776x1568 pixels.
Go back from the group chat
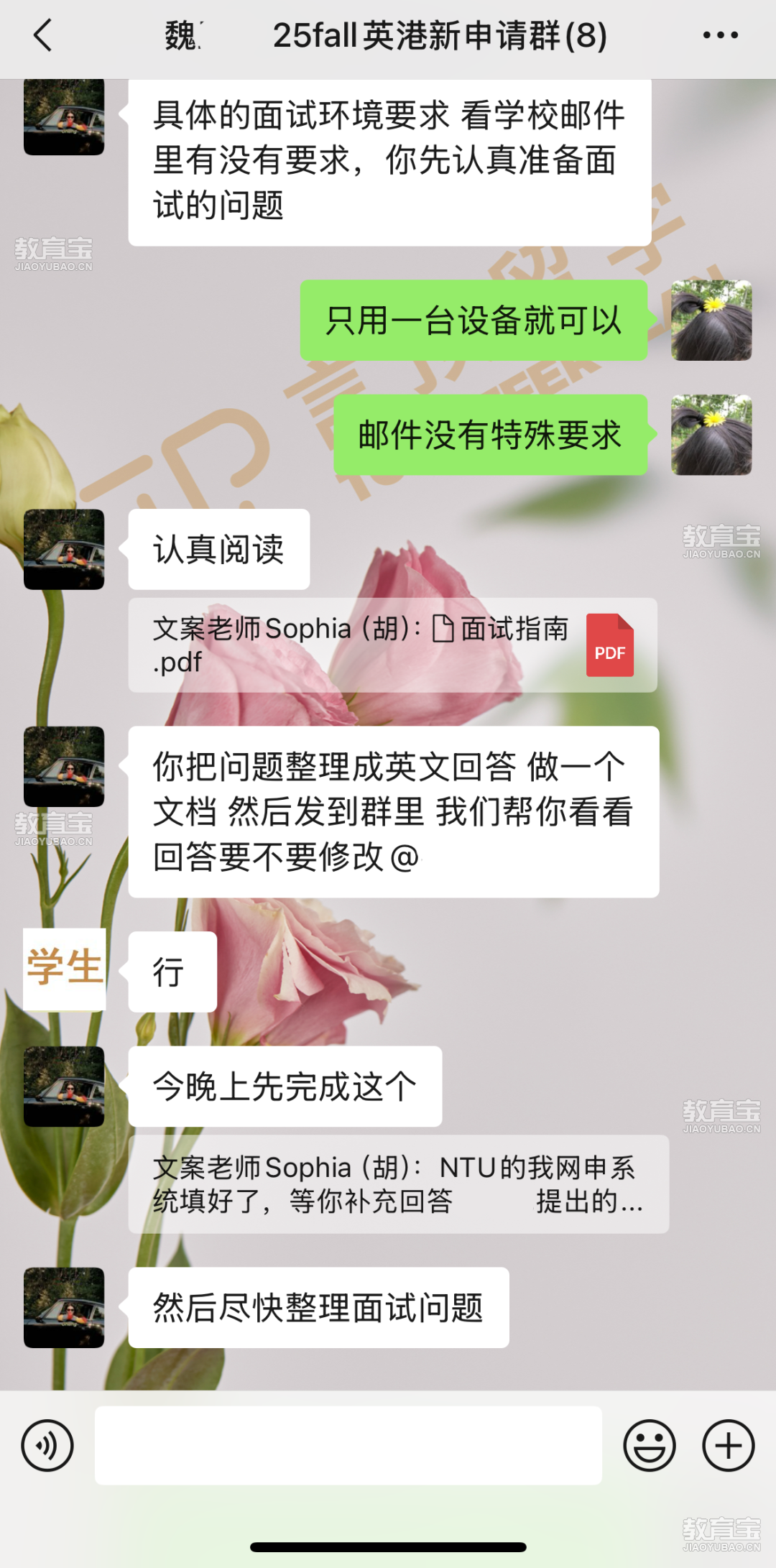click(43, 35)
